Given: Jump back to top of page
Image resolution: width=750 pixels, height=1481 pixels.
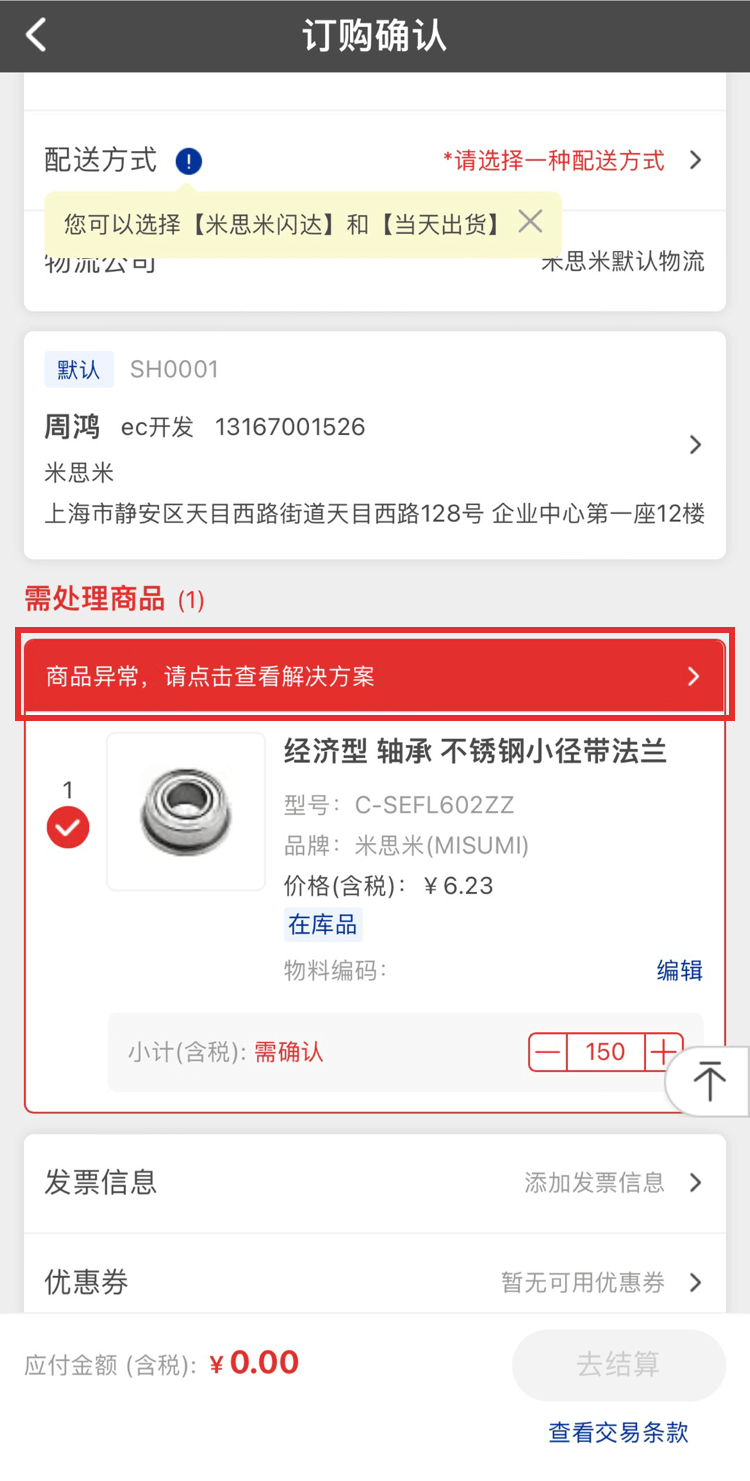Looking at the screenshot, I should [709, 1081].
